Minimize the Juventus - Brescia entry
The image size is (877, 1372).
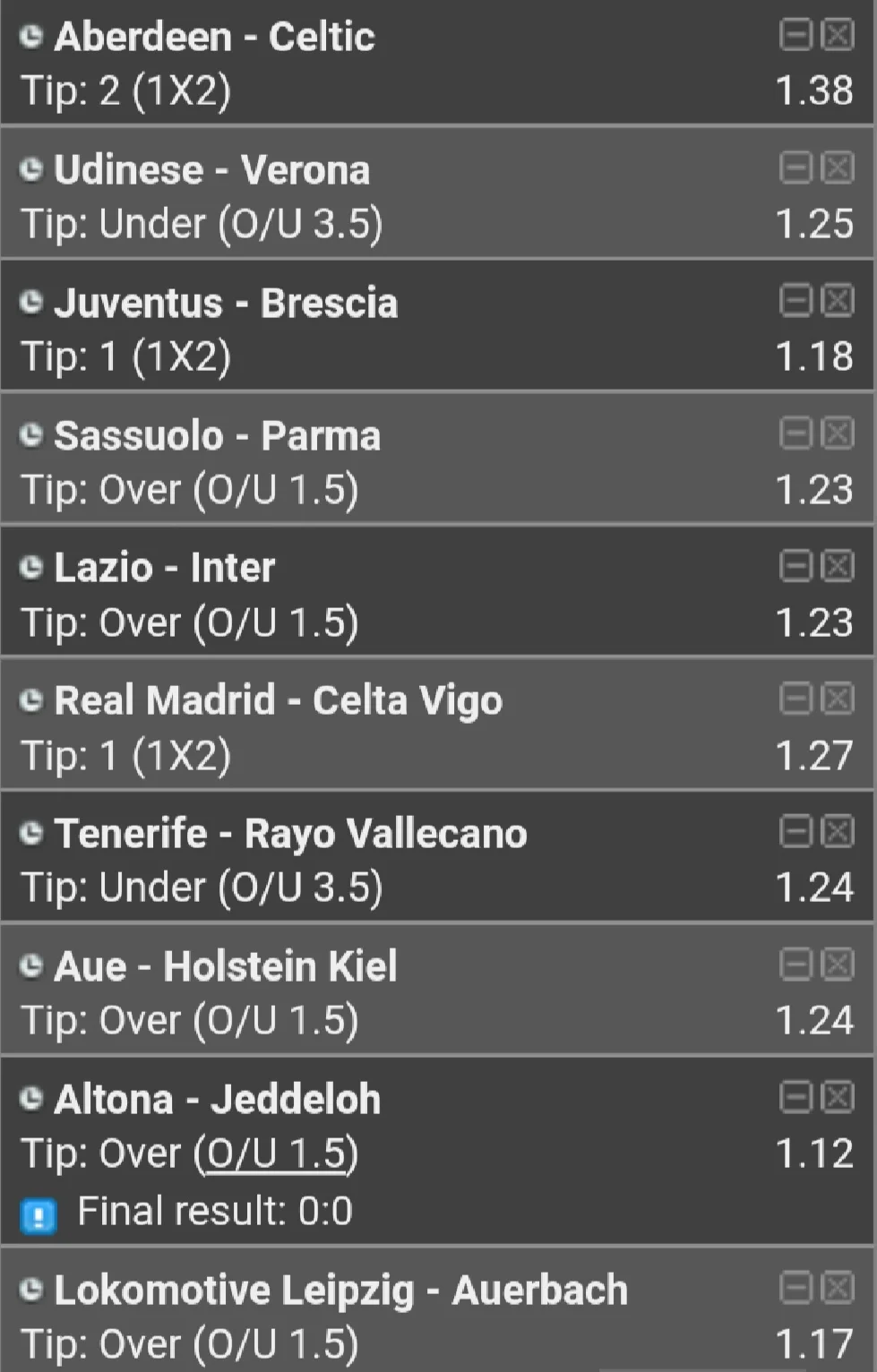[795, 301]
